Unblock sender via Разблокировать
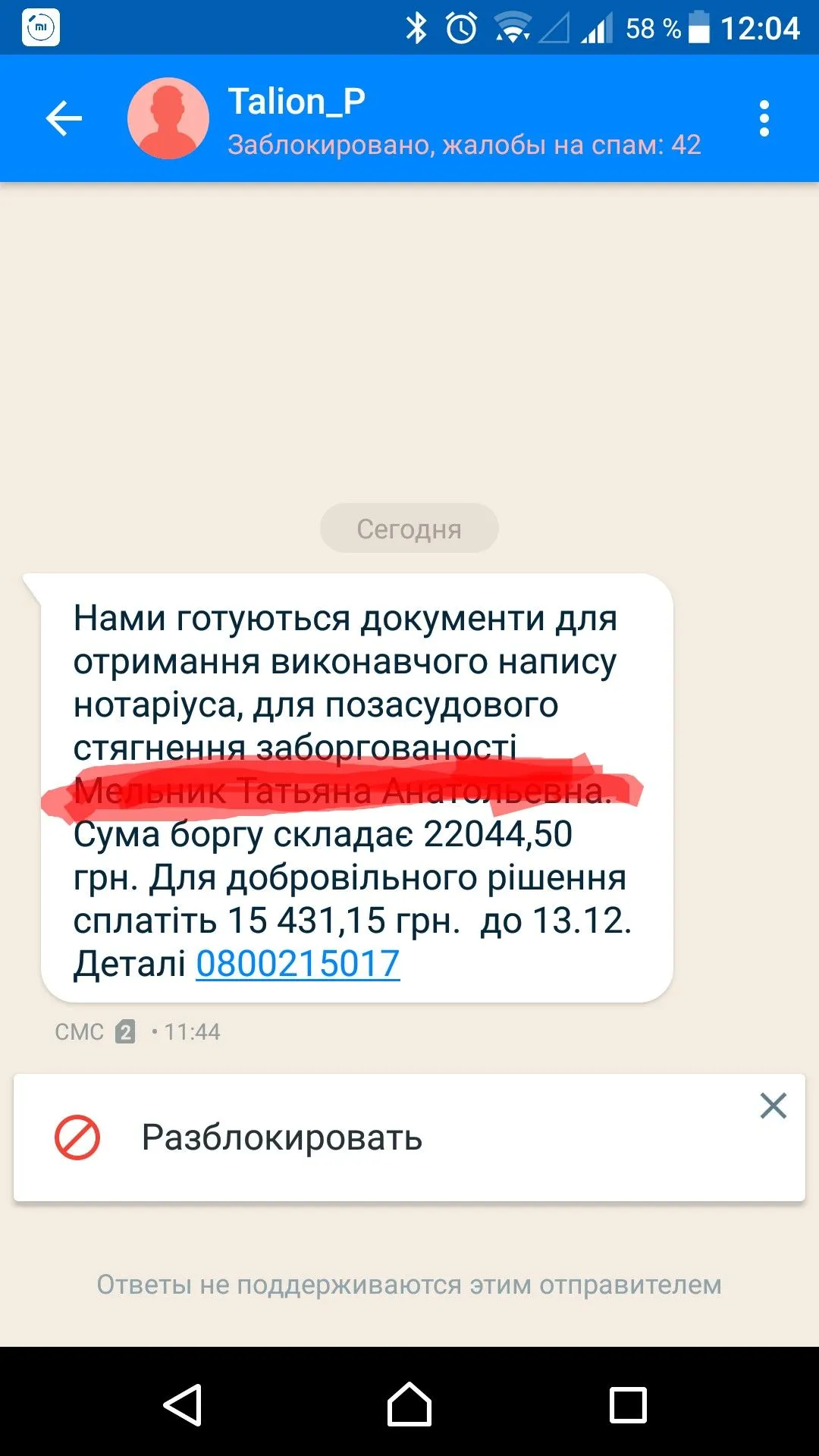The image size is (819, 1456). [281, 1137]
